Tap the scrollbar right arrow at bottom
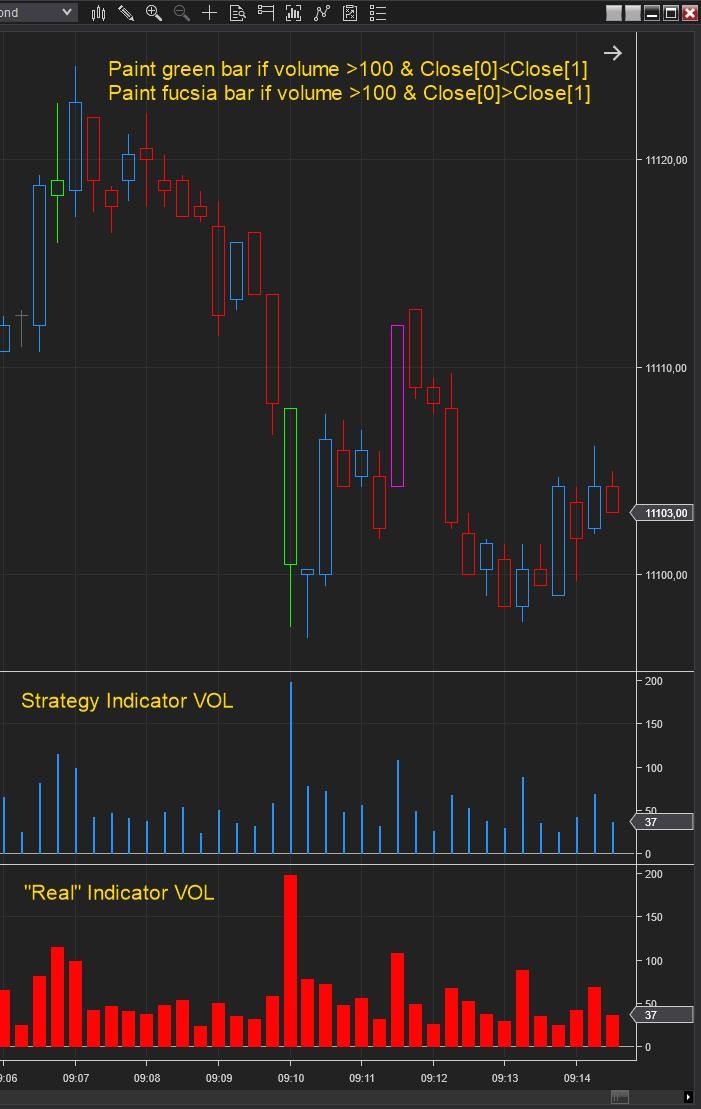701x1109 pixels. click(688, 1097)
